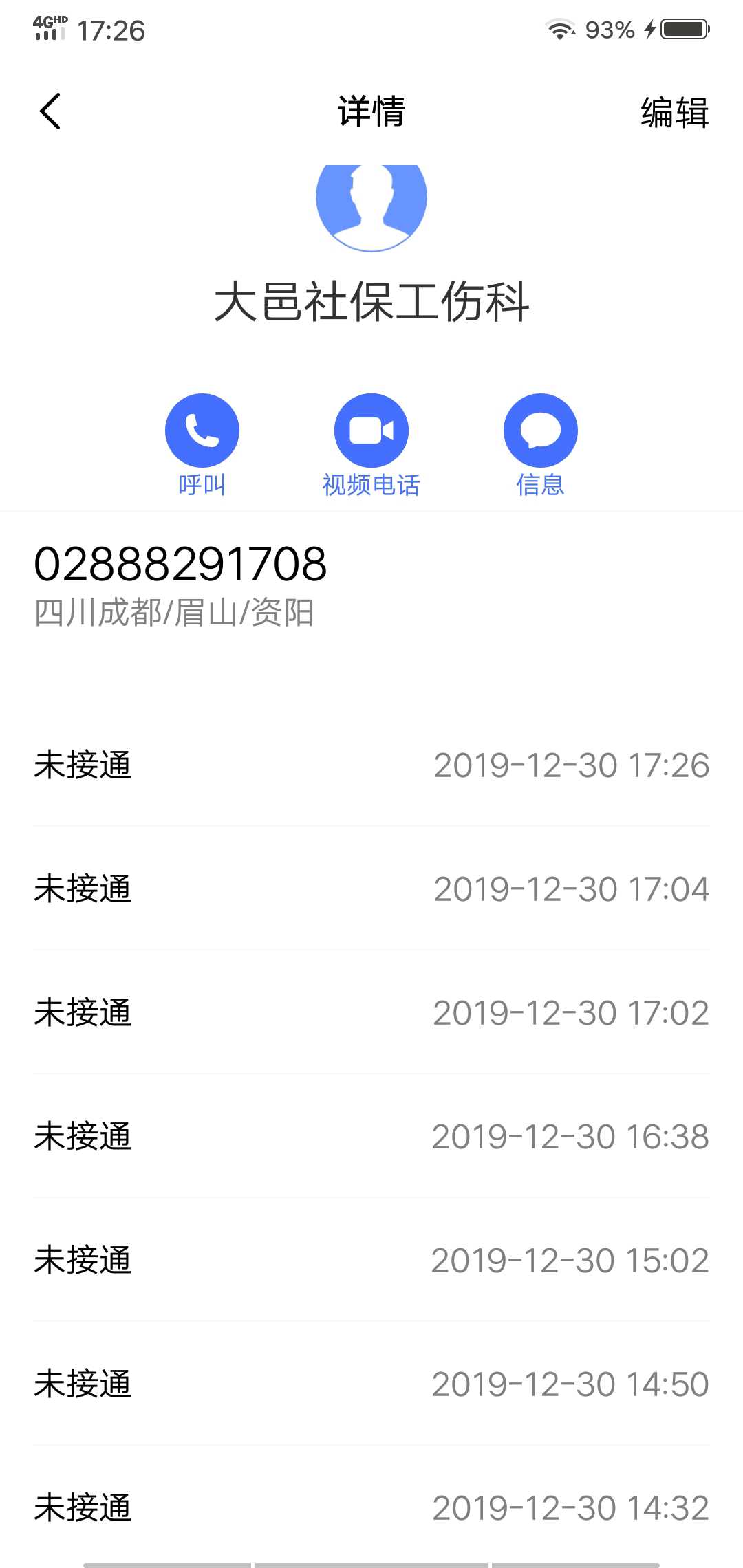Open the call record at 15:02

click(x=371, y=1260)
